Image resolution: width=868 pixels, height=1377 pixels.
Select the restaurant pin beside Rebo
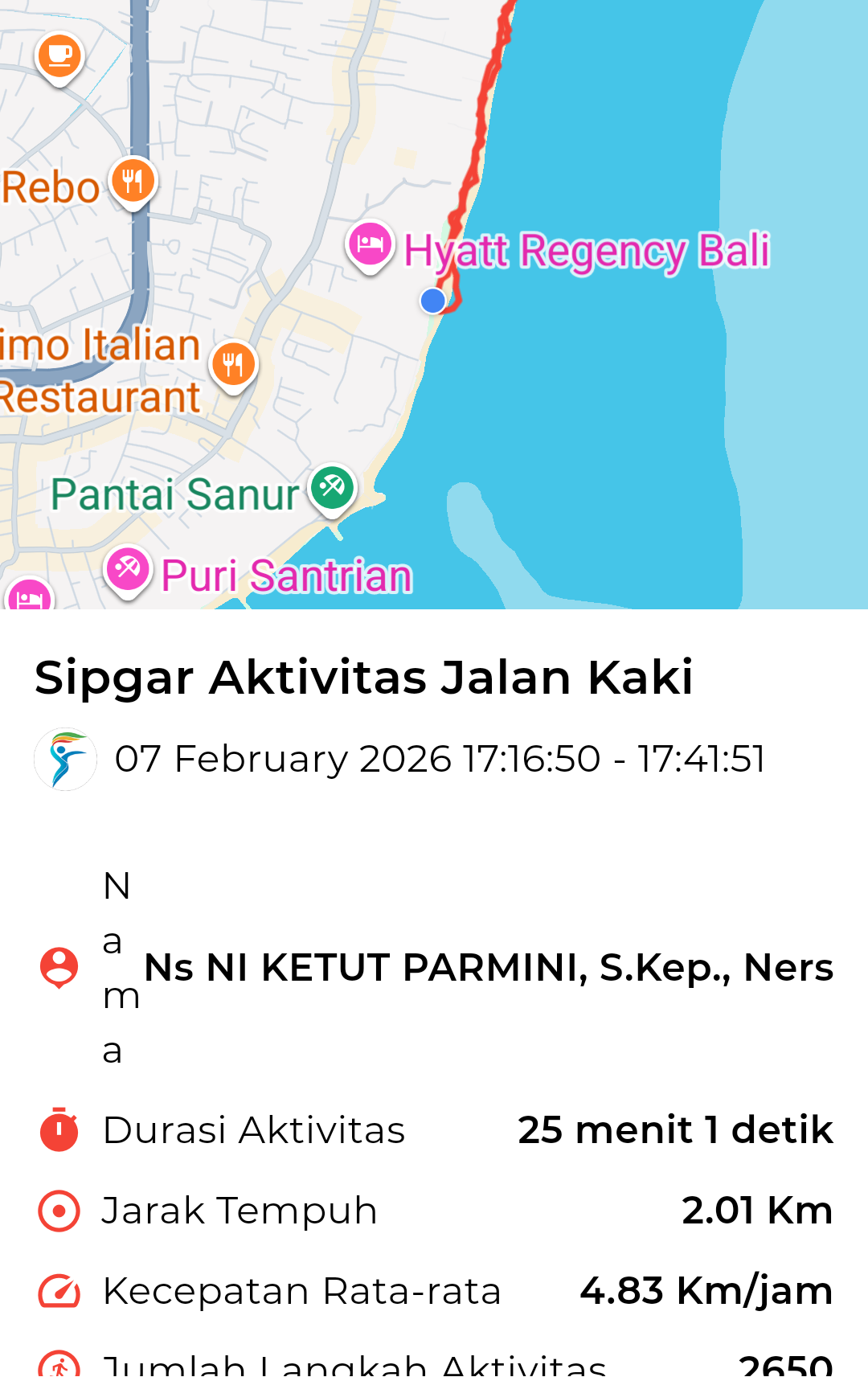(133, 180)
